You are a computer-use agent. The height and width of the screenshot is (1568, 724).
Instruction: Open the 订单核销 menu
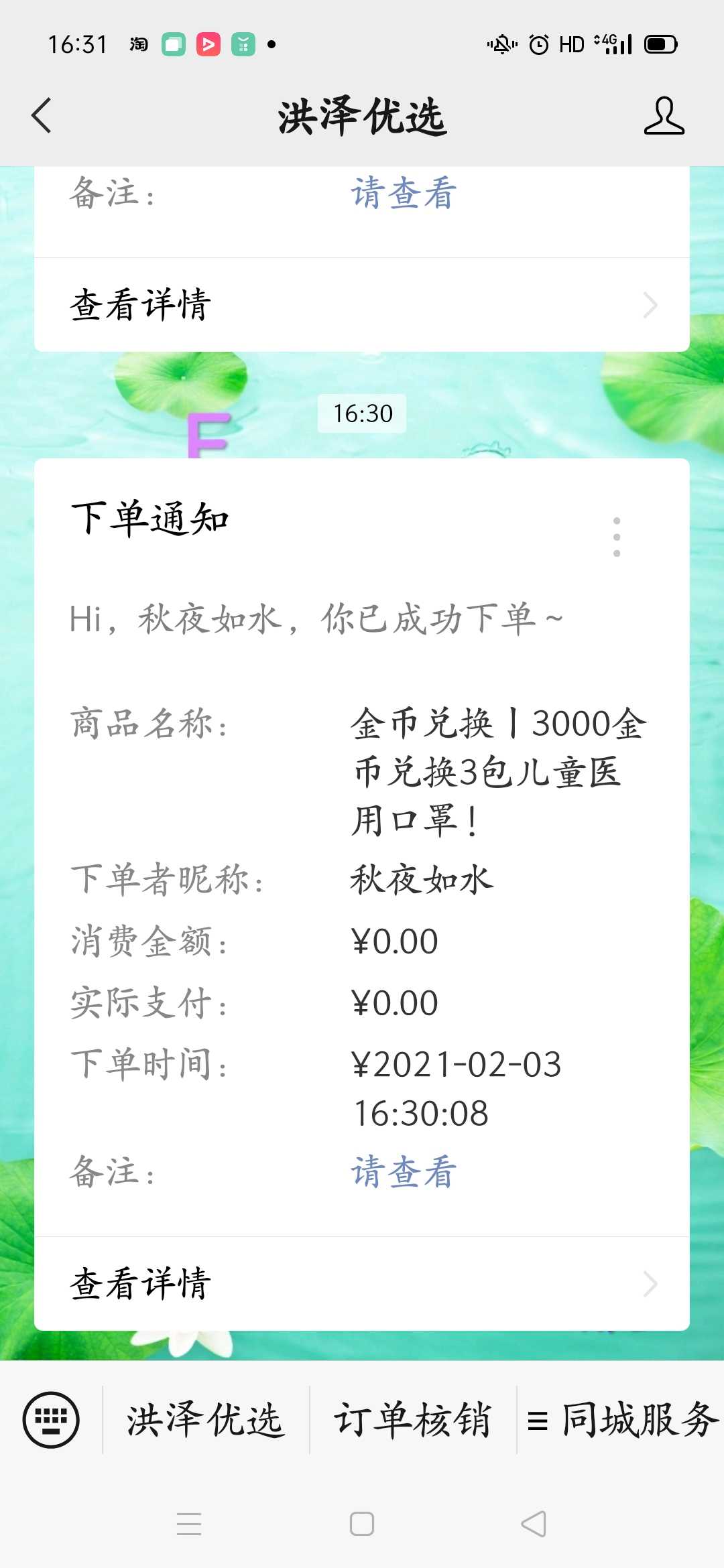point(413,1419)
